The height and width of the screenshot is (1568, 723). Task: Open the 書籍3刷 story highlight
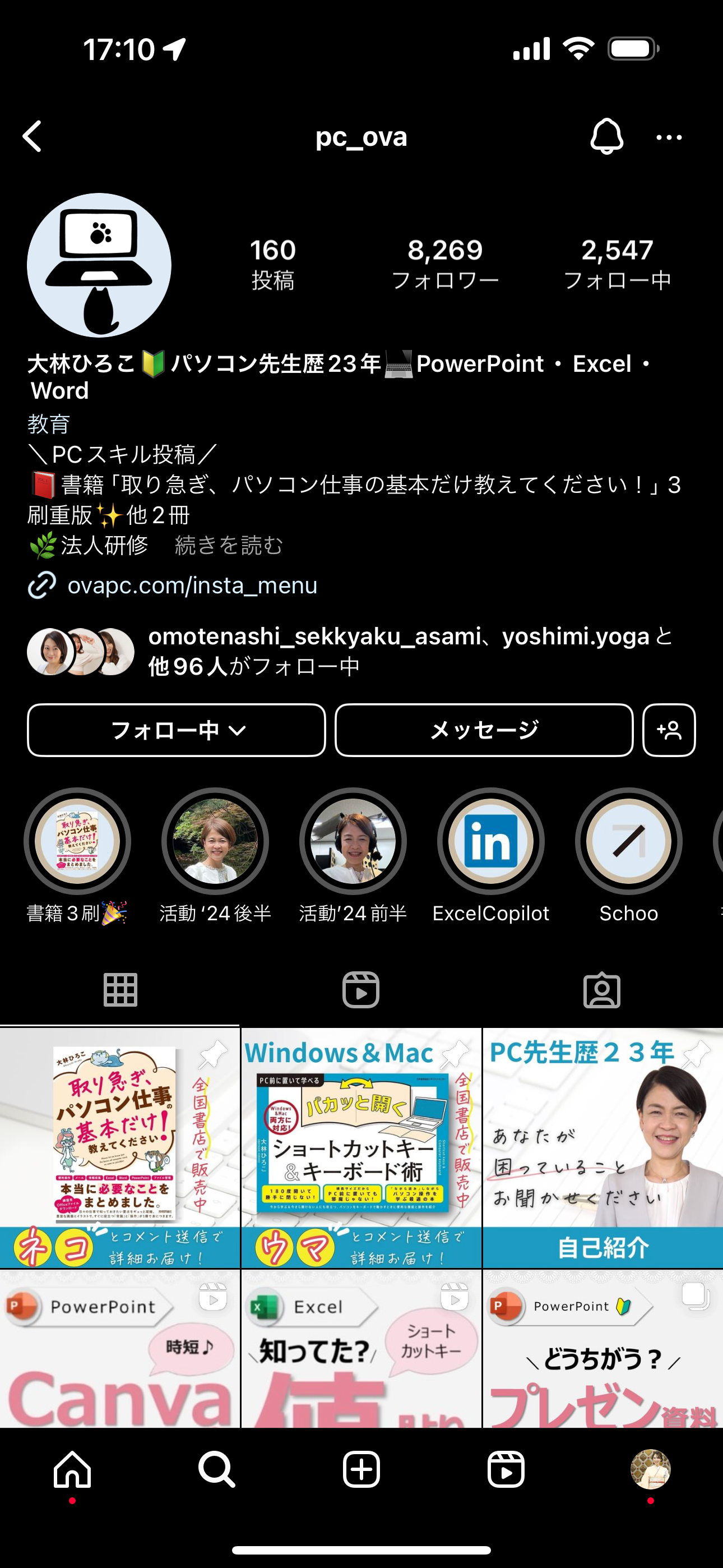(x=77, y=841)
